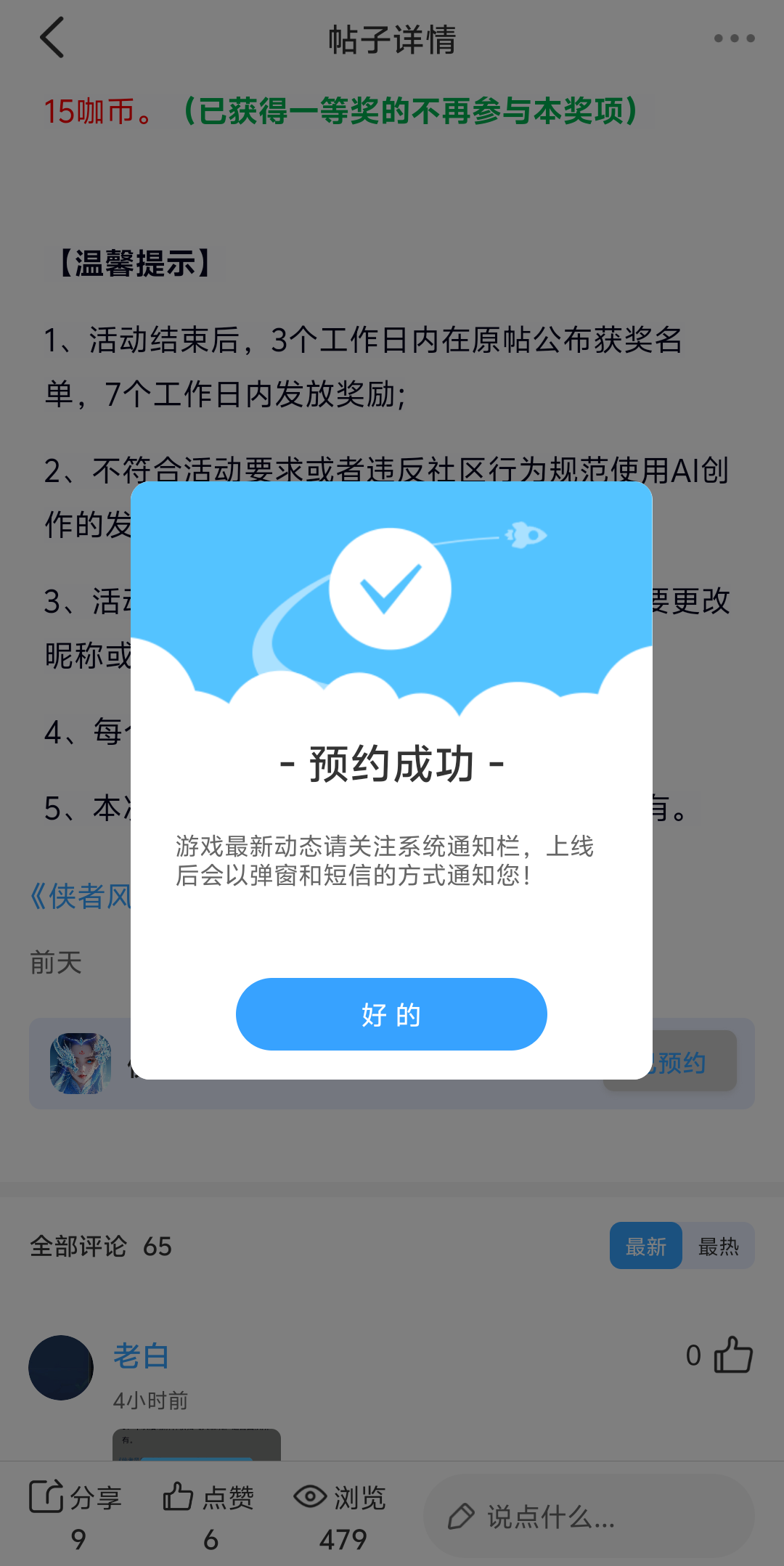Open the 说点什么 comment box
This screenshot has height=1566, width=784.
[588, 1516]
